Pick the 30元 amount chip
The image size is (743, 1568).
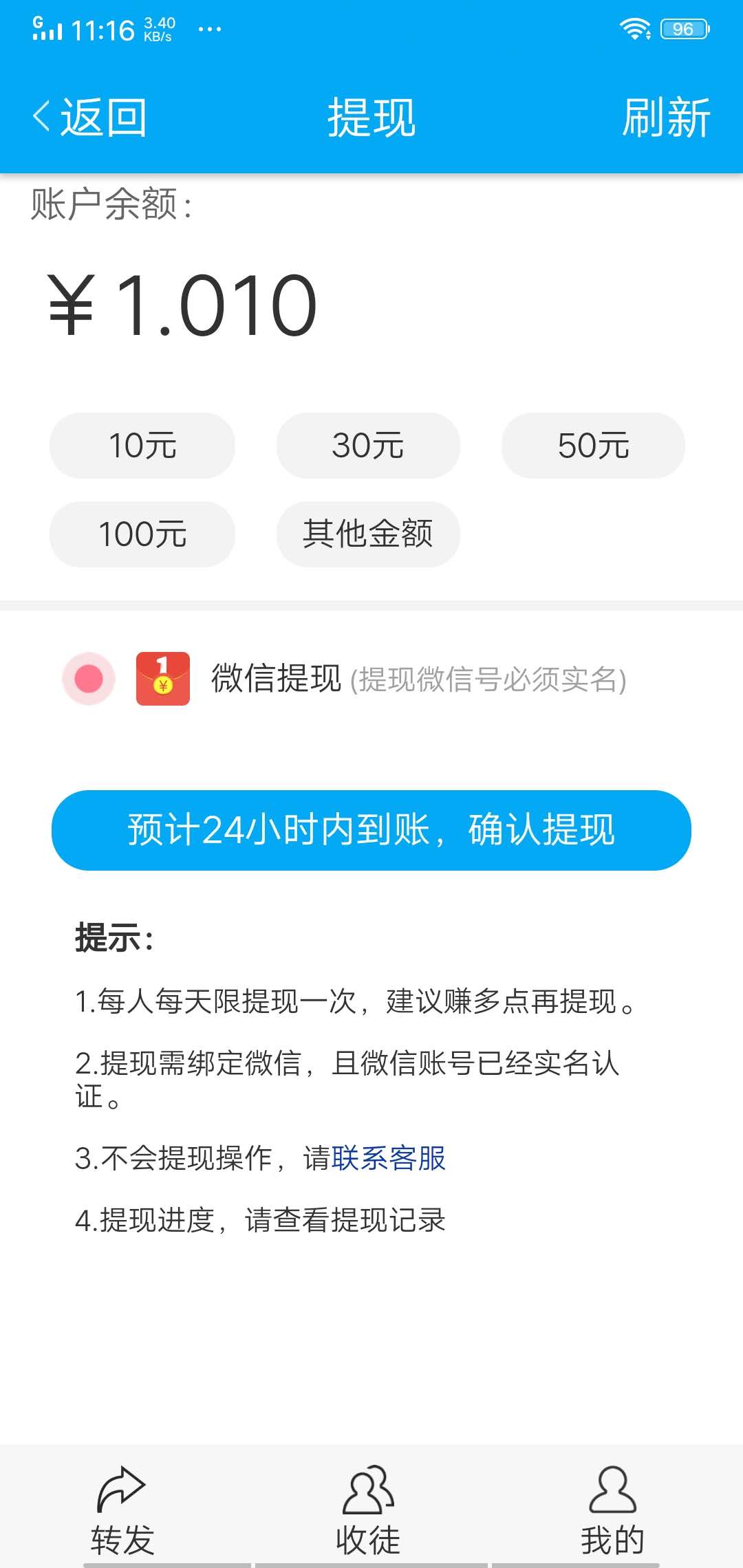(368, 446)
